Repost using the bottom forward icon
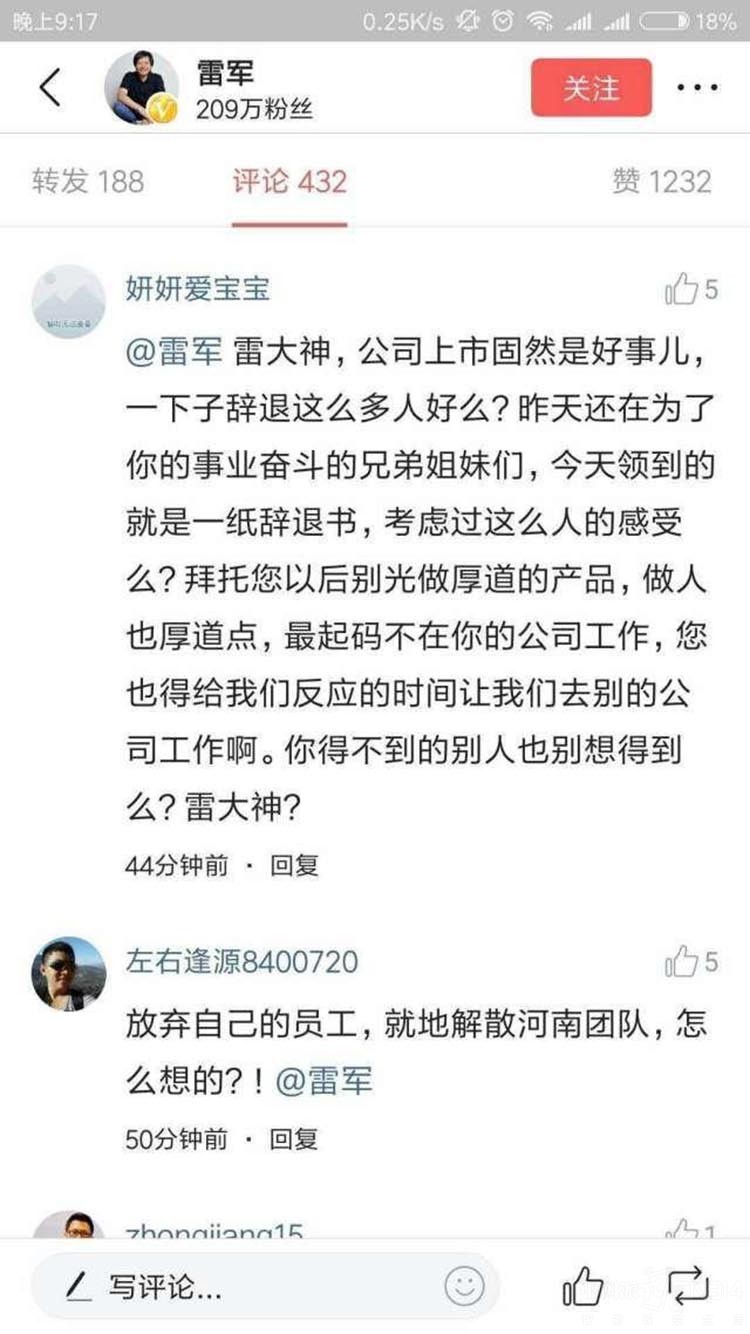Screen dimensions: 750x1334 687,1286
